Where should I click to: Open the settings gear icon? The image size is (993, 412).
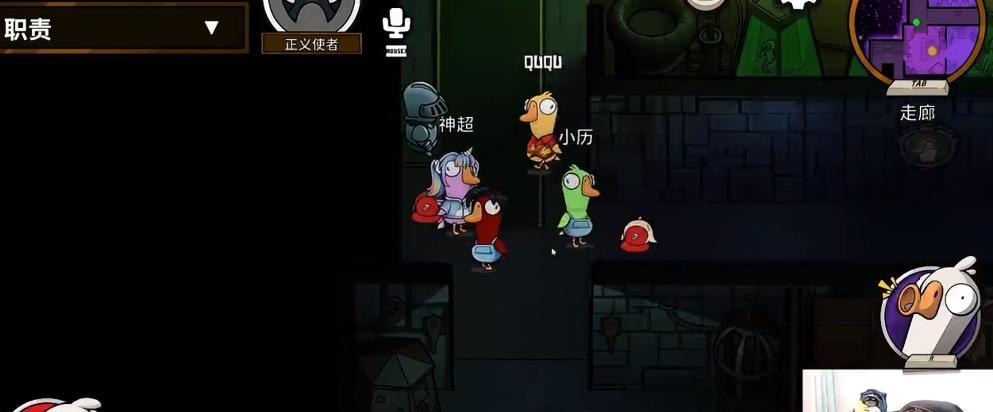click(x=798, y=4)
